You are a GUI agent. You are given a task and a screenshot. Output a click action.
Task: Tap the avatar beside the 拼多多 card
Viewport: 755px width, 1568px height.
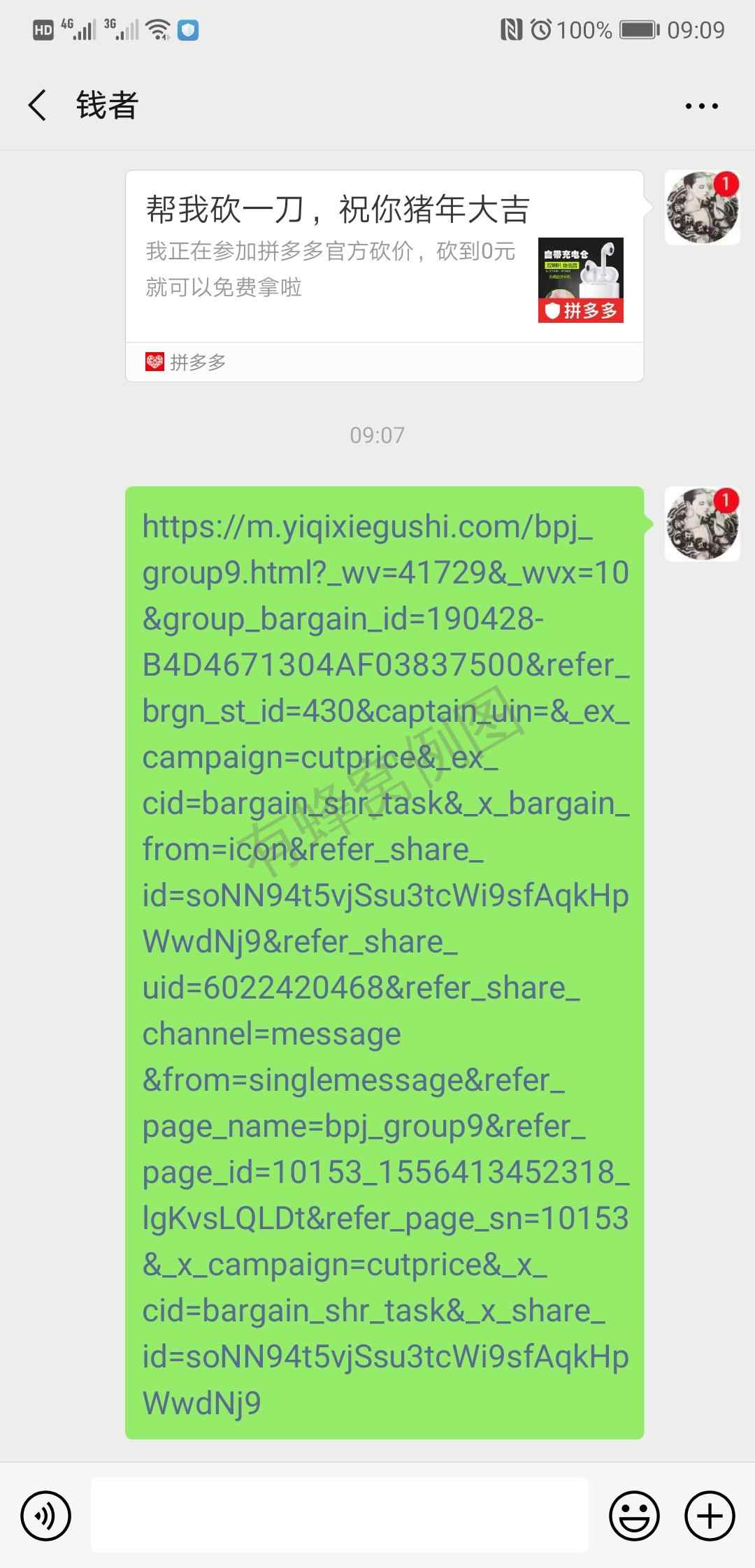(x=702, y=208)
